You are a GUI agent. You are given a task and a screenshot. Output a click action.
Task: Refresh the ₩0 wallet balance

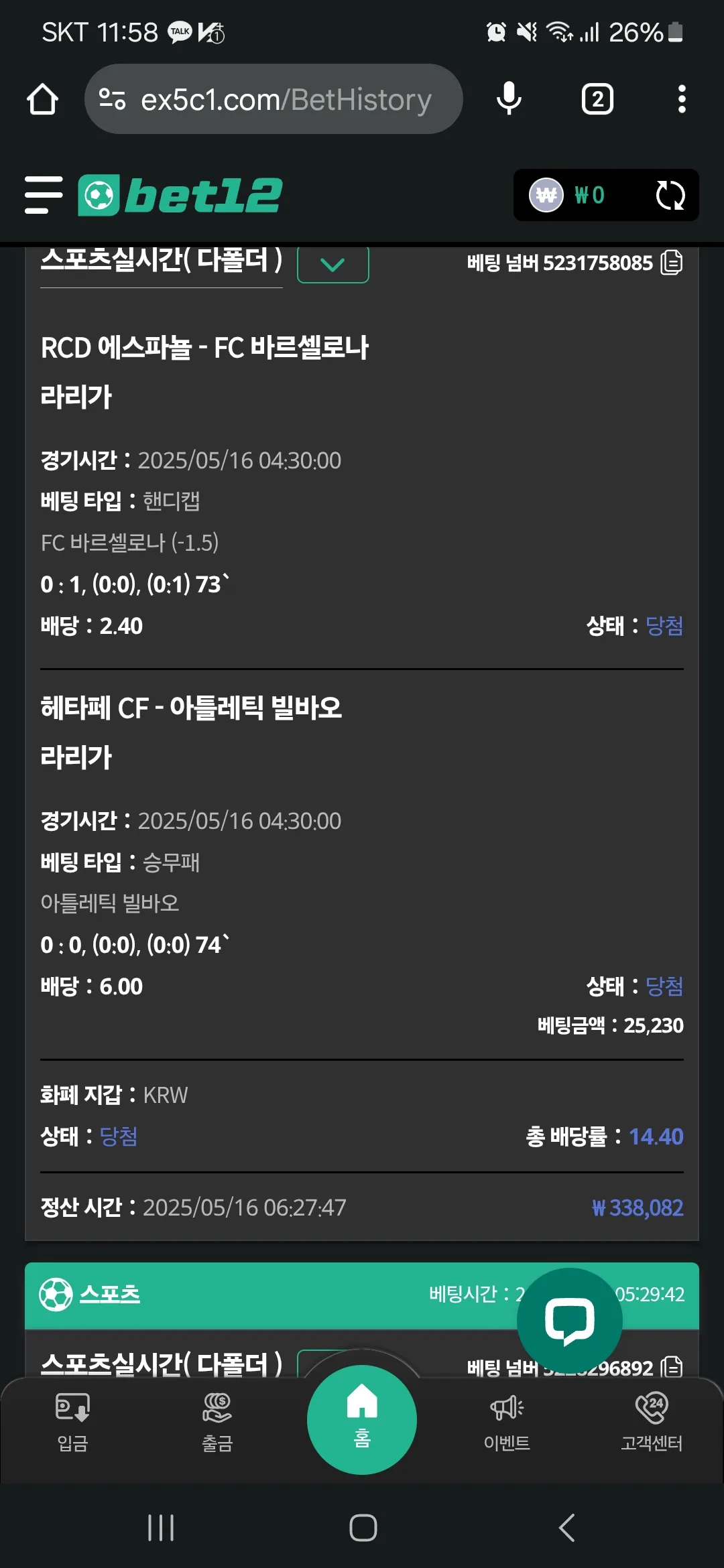pos(670,196)
